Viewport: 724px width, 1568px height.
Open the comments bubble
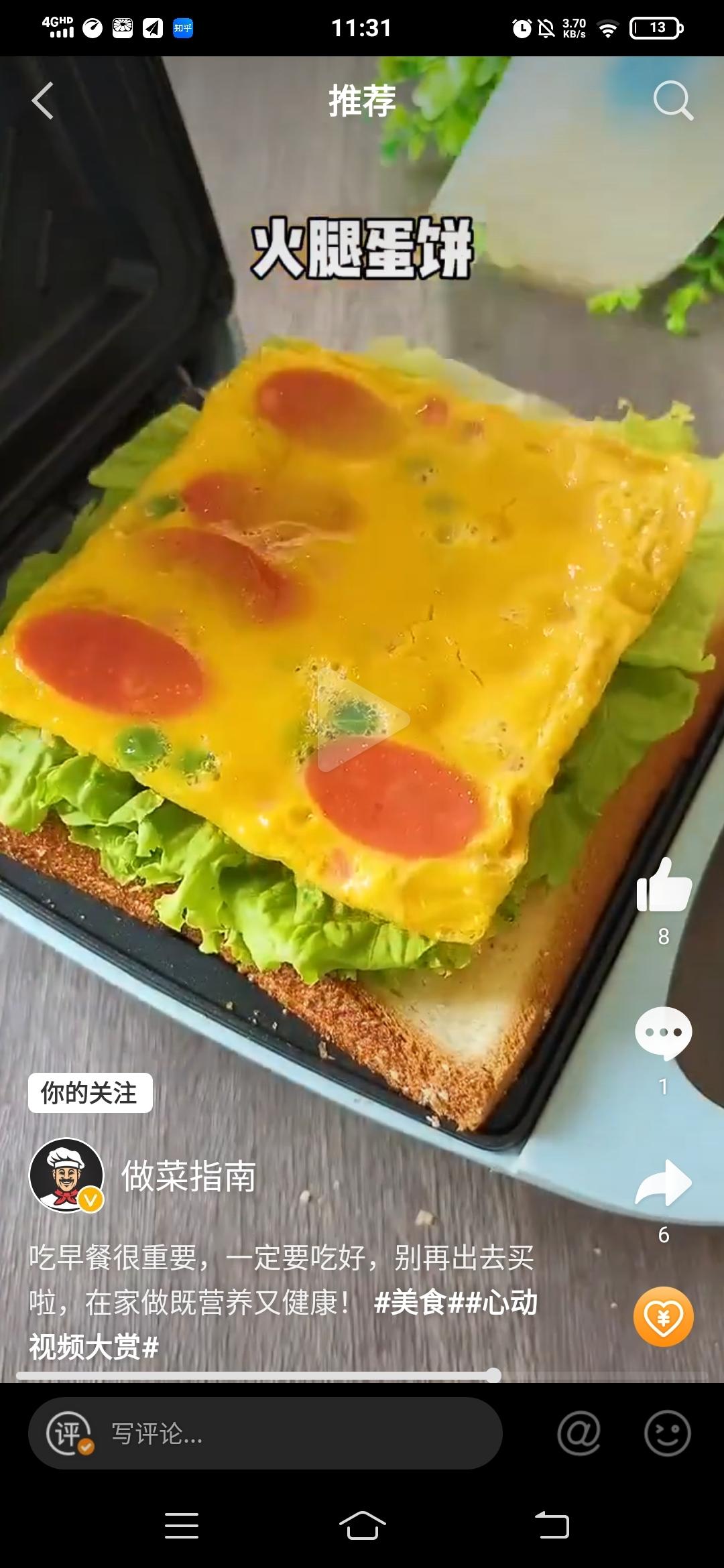(x=664, y=1033)
